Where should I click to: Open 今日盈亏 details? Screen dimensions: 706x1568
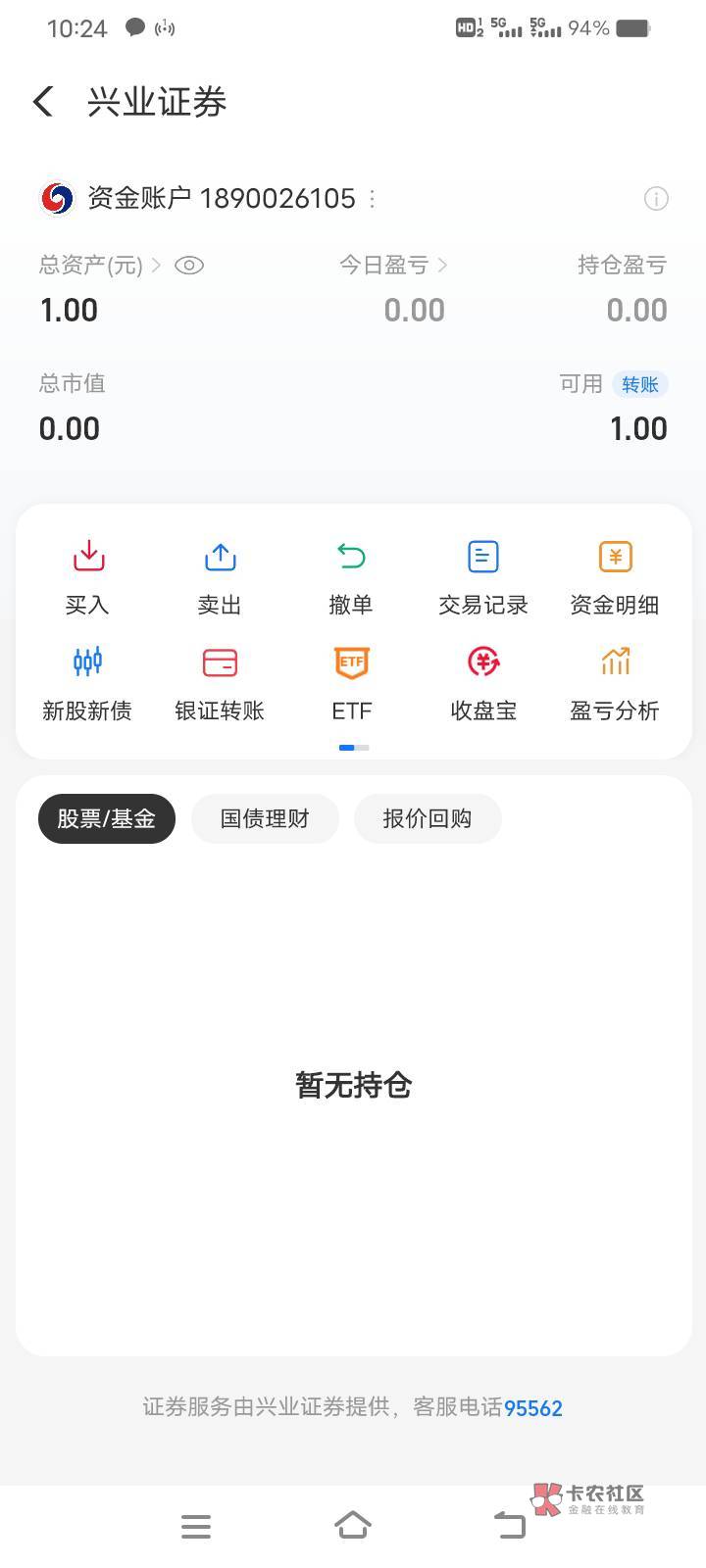pos(393,266)
